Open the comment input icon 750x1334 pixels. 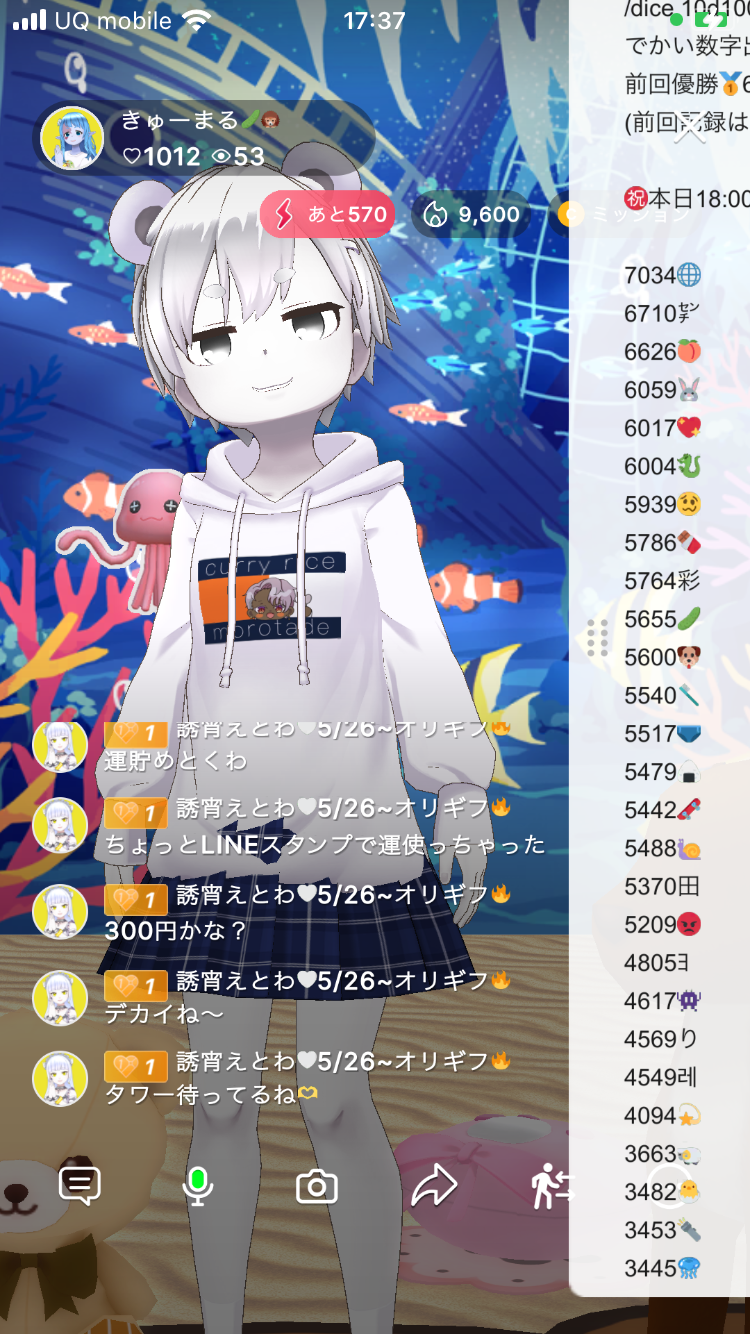tap(80, 1185)
